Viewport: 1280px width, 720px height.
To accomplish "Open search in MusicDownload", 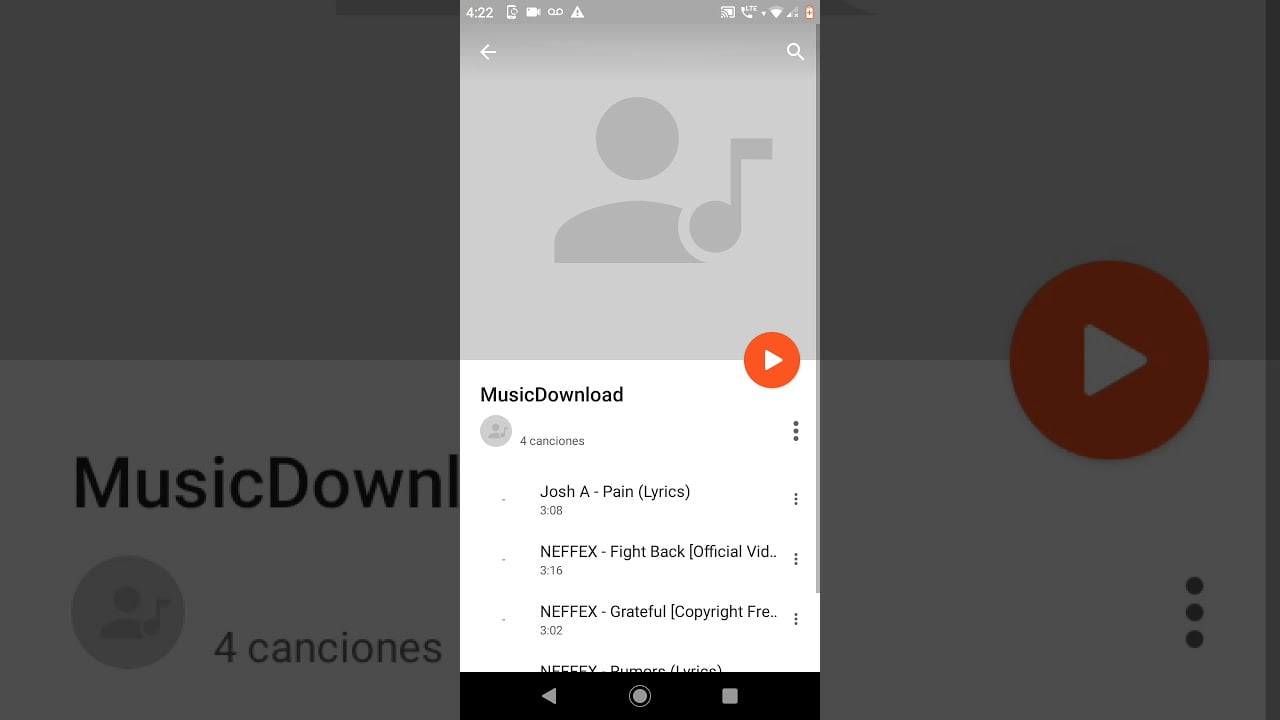I will point(795,52).
